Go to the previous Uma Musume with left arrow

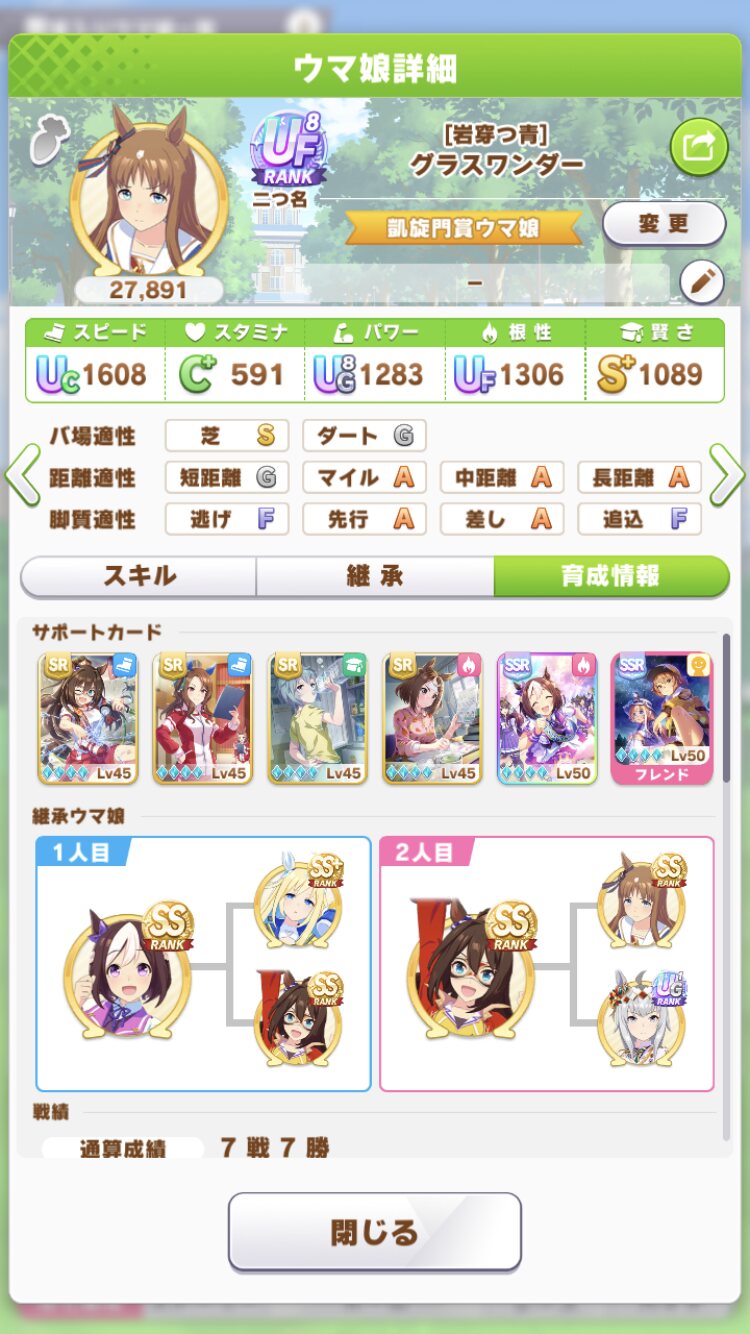pyautogui.click(x=21, y=477)
